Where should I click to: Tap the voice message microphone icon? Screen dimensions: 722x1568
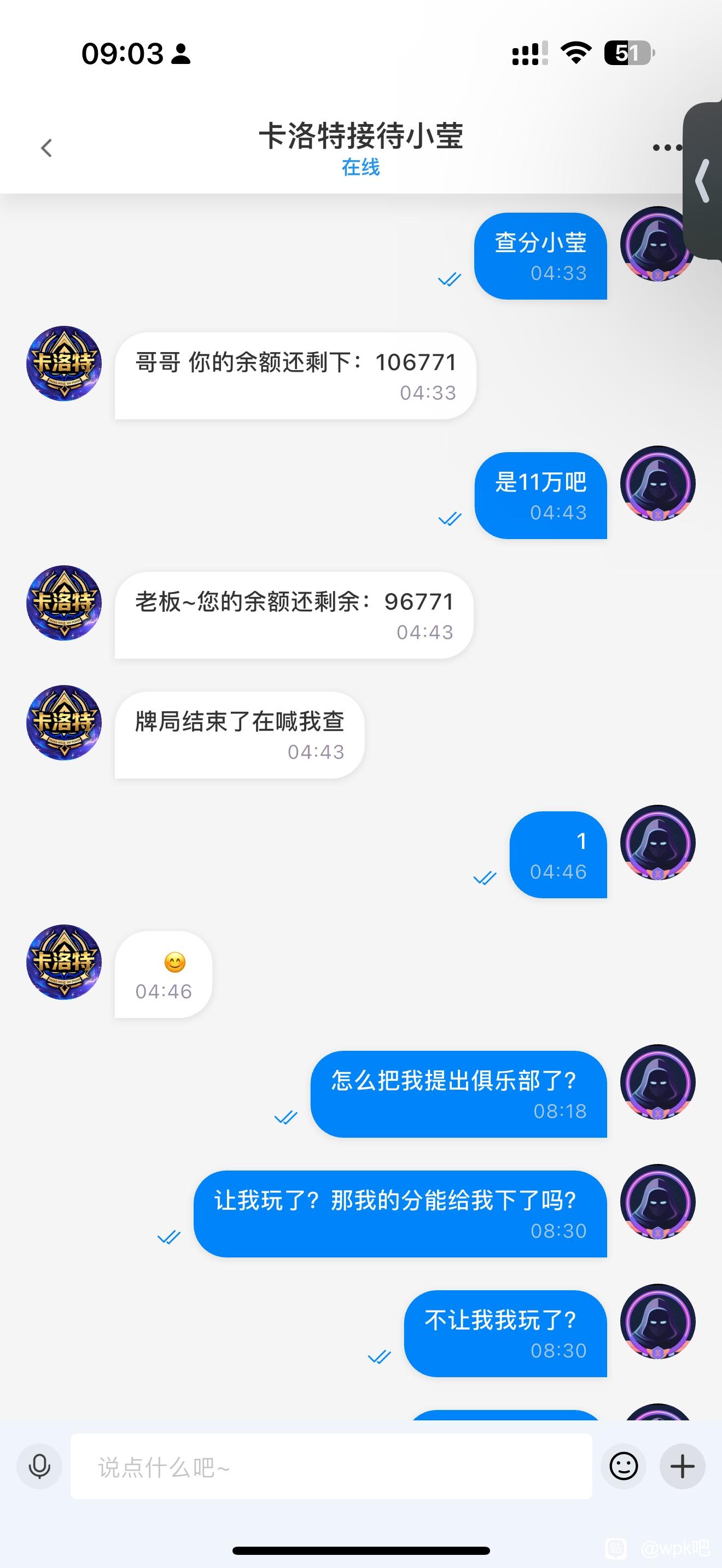tap(39, 1466)
